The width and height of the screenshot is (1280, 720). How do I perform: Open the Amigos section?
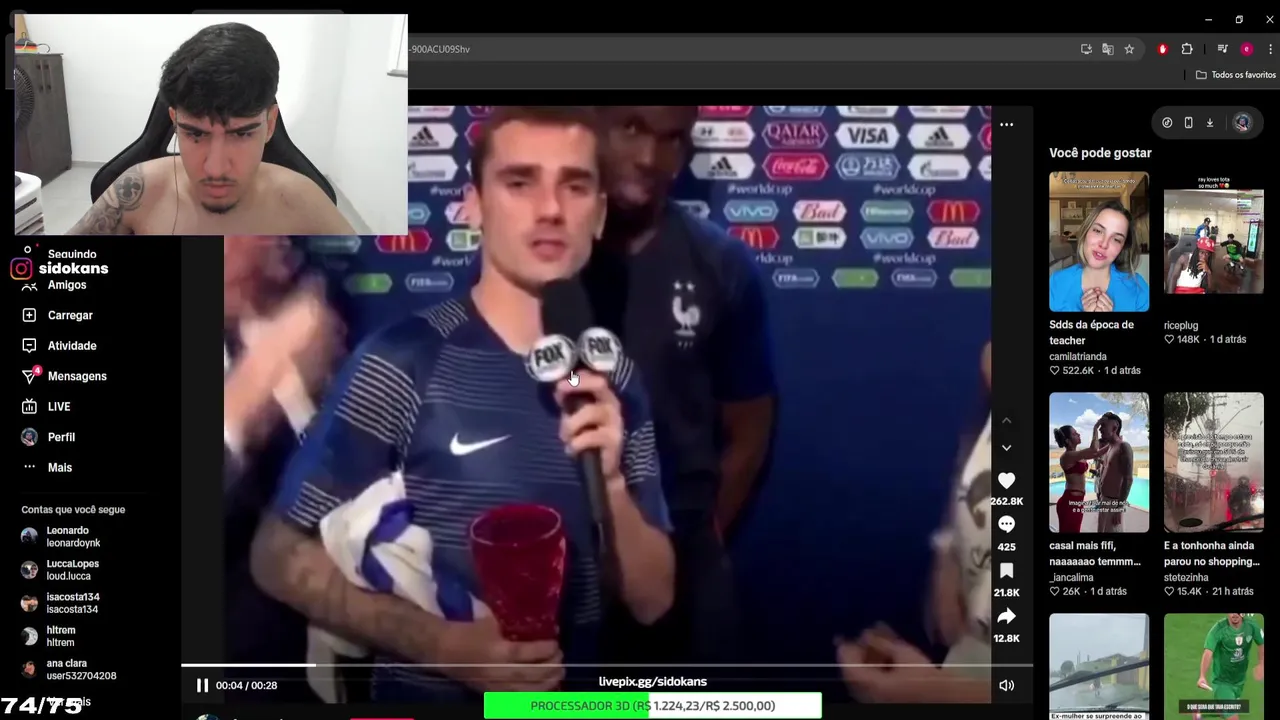66,285
